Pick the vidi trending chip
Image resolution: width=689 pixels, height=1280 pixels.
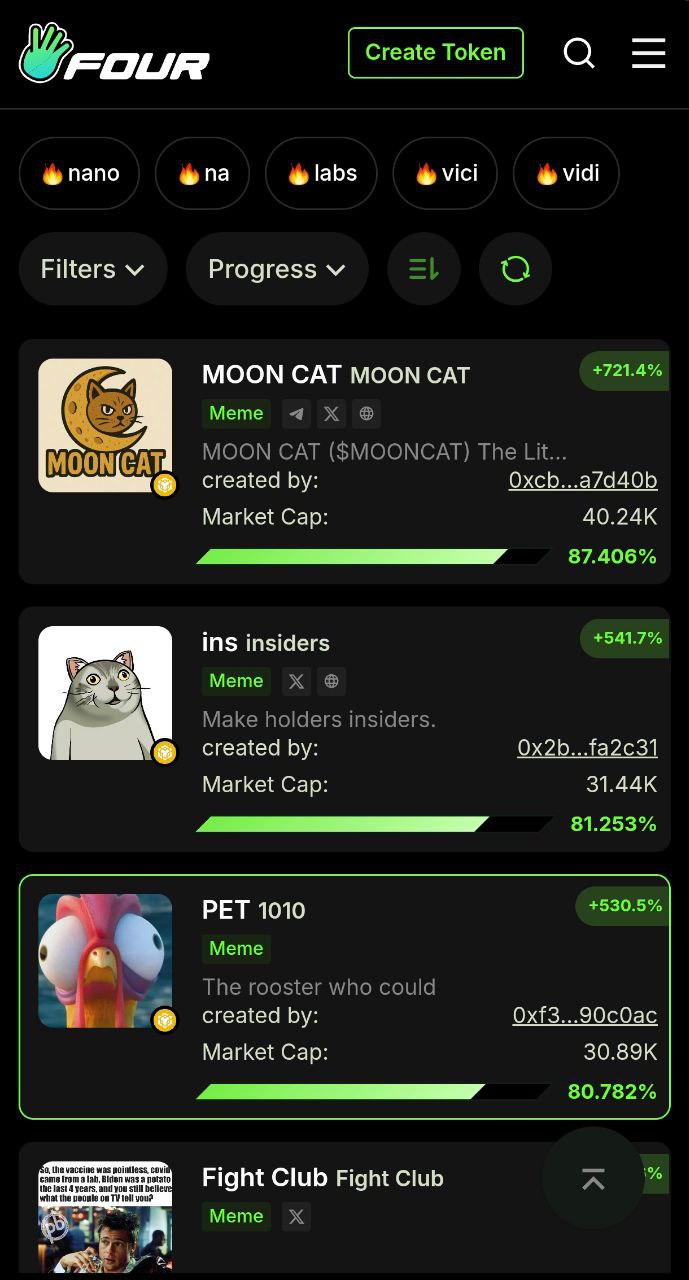click(x=566, y=173)
